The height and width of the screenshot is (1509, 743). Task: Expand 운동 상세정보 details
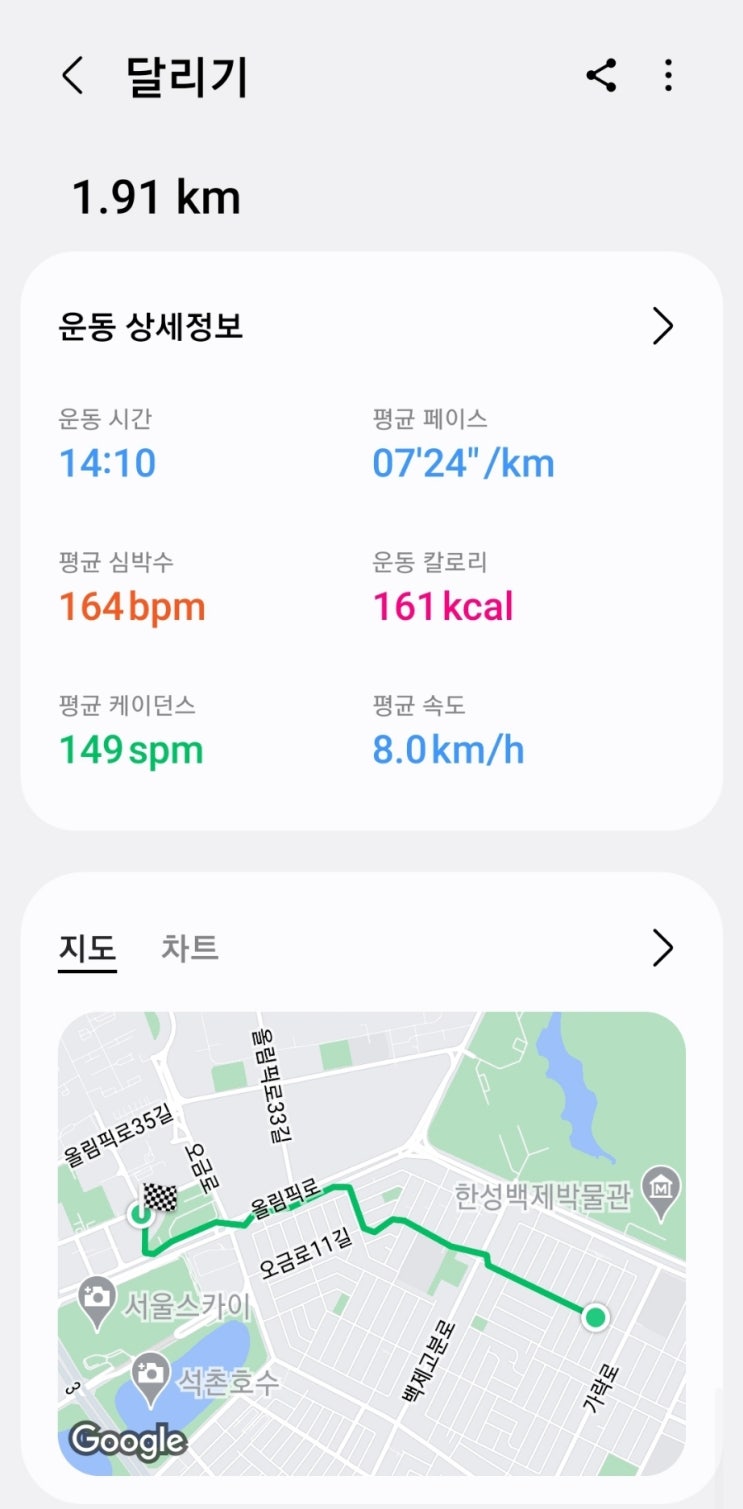662,327
